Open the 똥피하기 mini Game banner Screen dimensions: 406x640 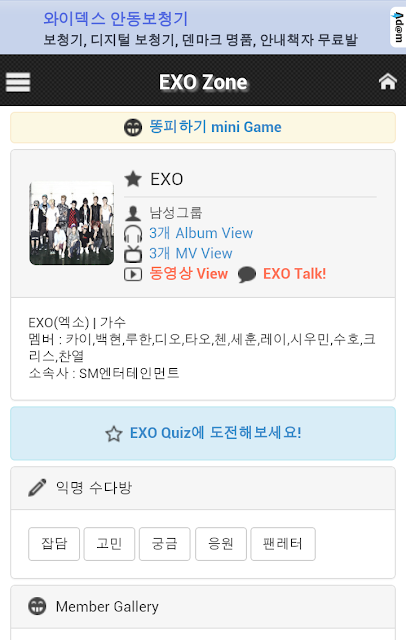click(203, 127)
